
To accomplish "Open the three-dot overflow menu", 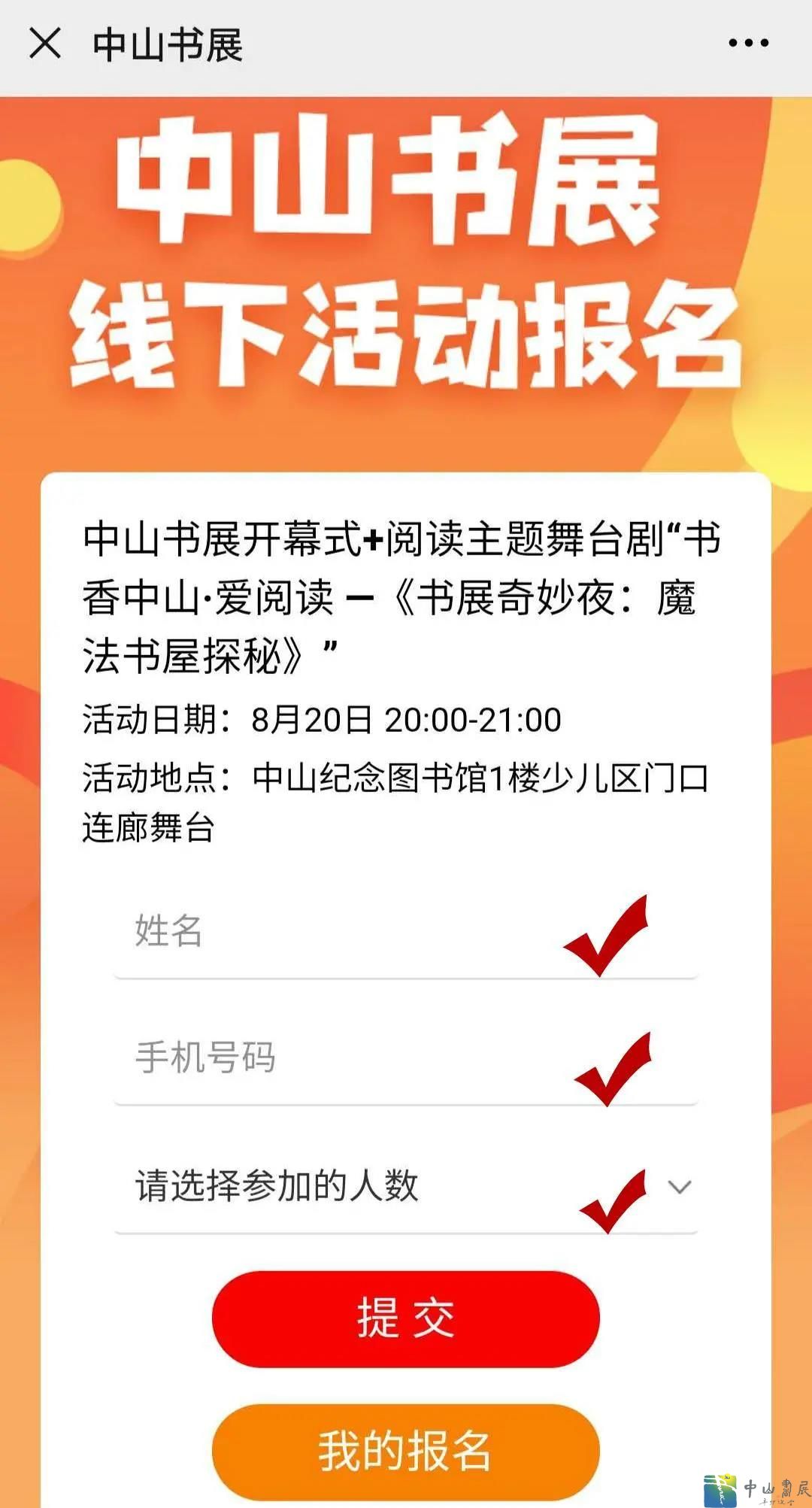I will click(x=748, y=44).
